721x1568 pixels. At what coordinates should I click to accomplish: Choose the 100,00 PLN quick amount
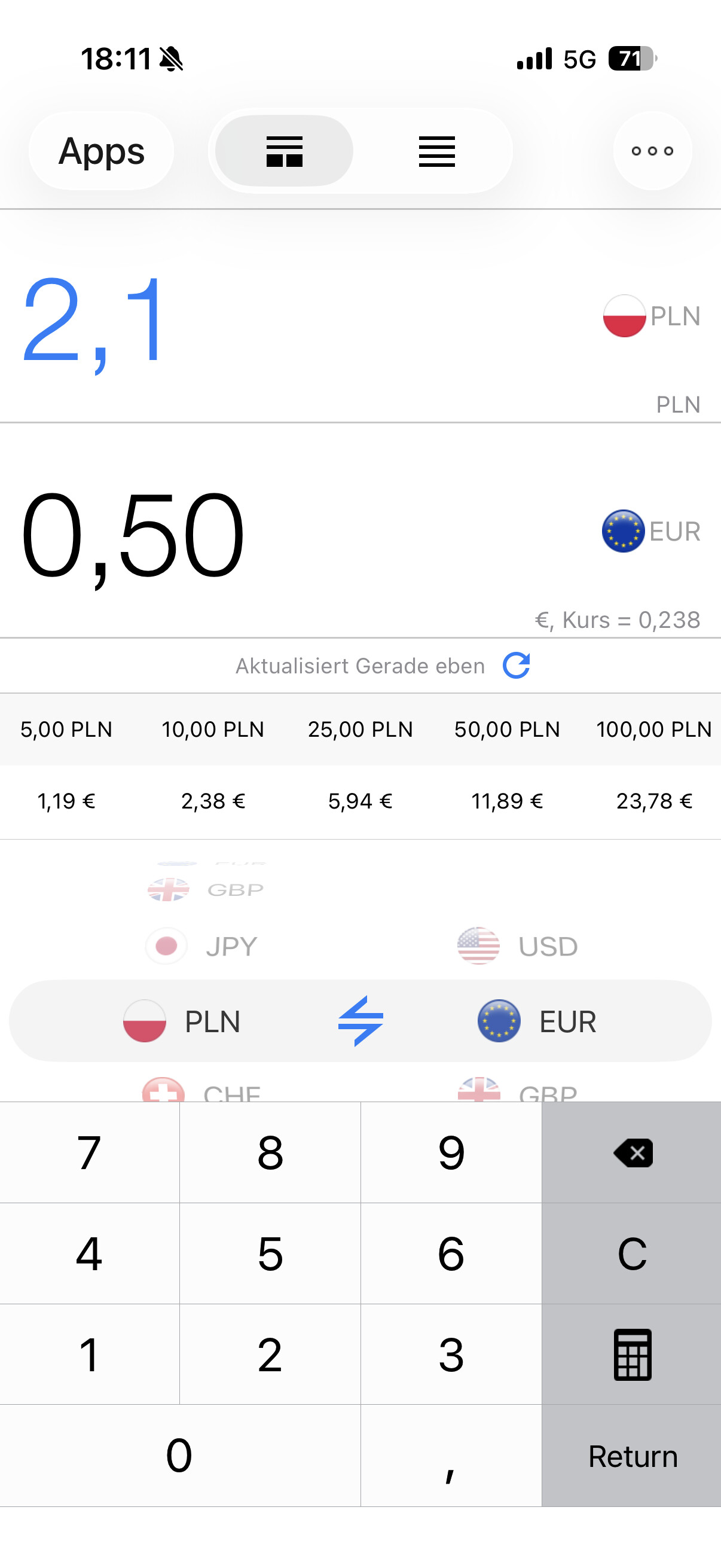click(x=653, y=729)
